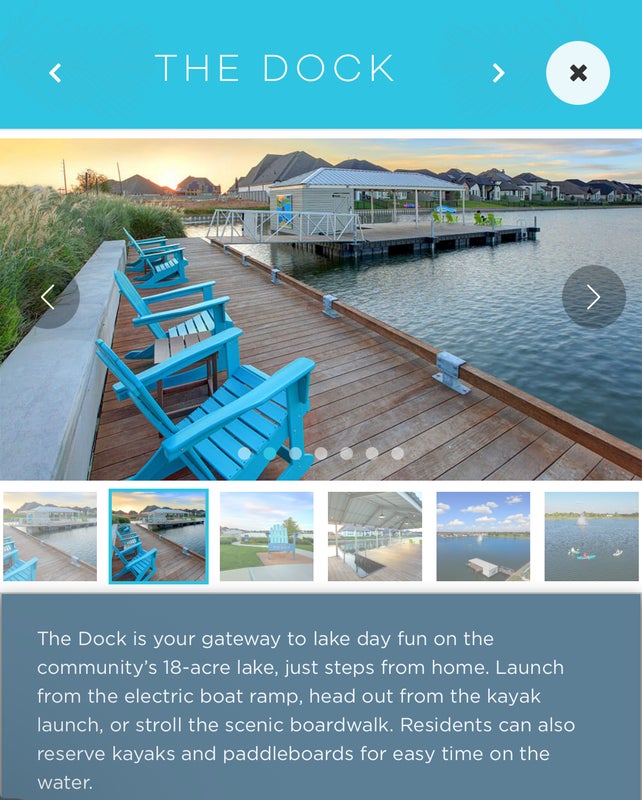The image size is (642, 800).
Task: View the kayakers on lake thumbnail
Action: pos(591,536)
